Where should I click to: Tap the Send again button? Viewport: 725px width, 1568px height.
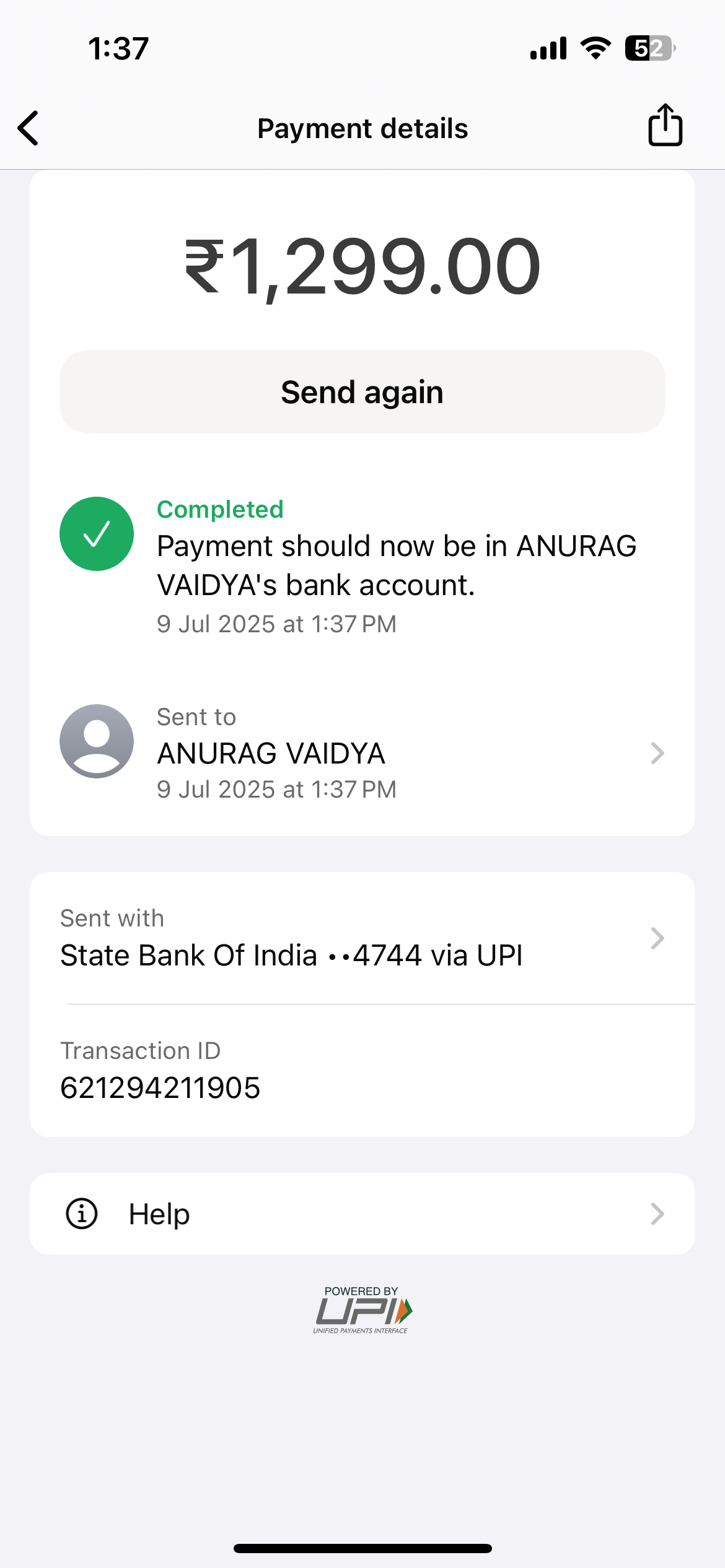coord(362,392)
